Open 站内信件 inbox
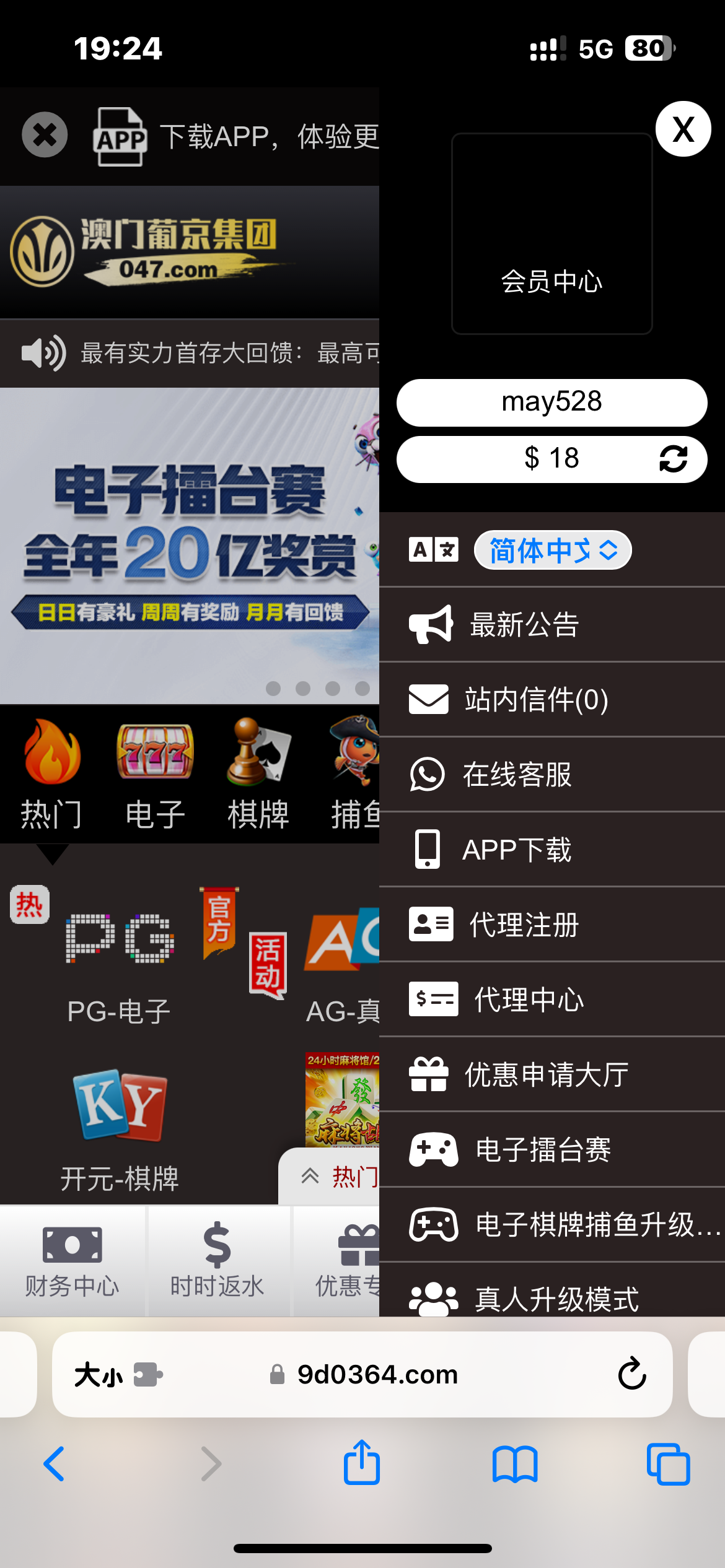Screen dimensions: 725x1568 (x=536, y=700)
